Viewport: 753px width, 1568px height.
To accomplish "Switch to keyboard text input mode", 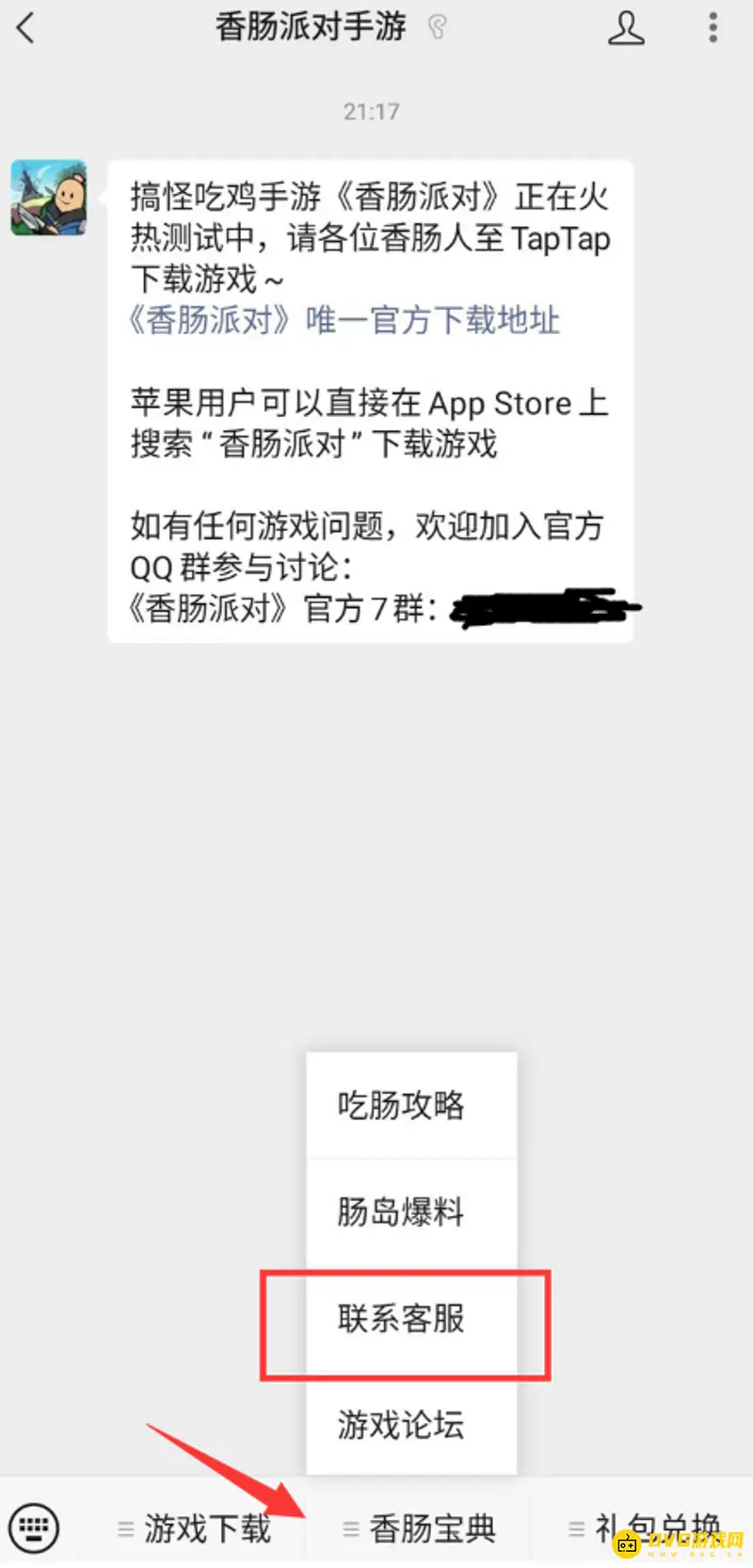I will (35, 1527).
